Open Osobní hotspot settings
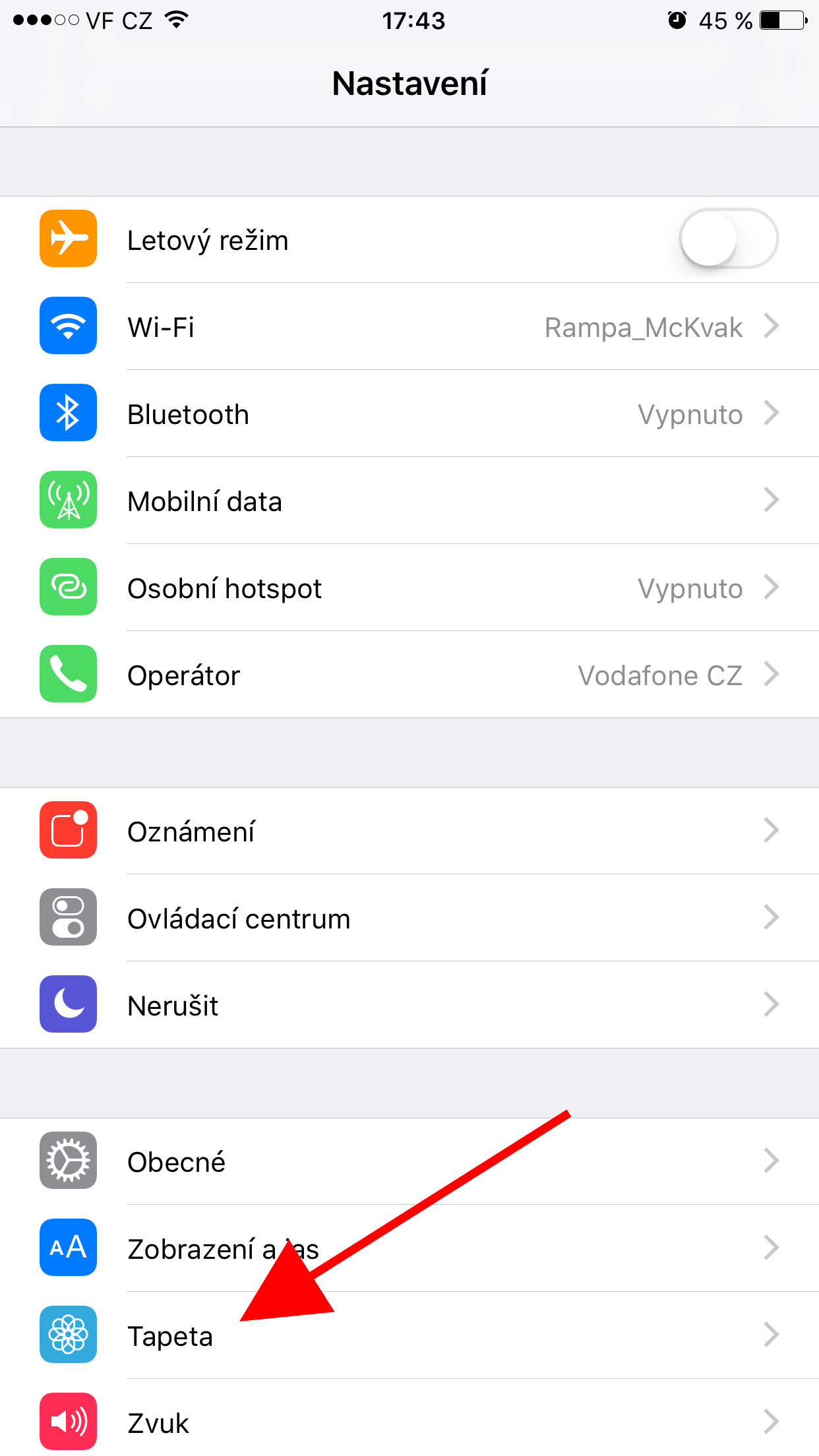 coord(409,588)
